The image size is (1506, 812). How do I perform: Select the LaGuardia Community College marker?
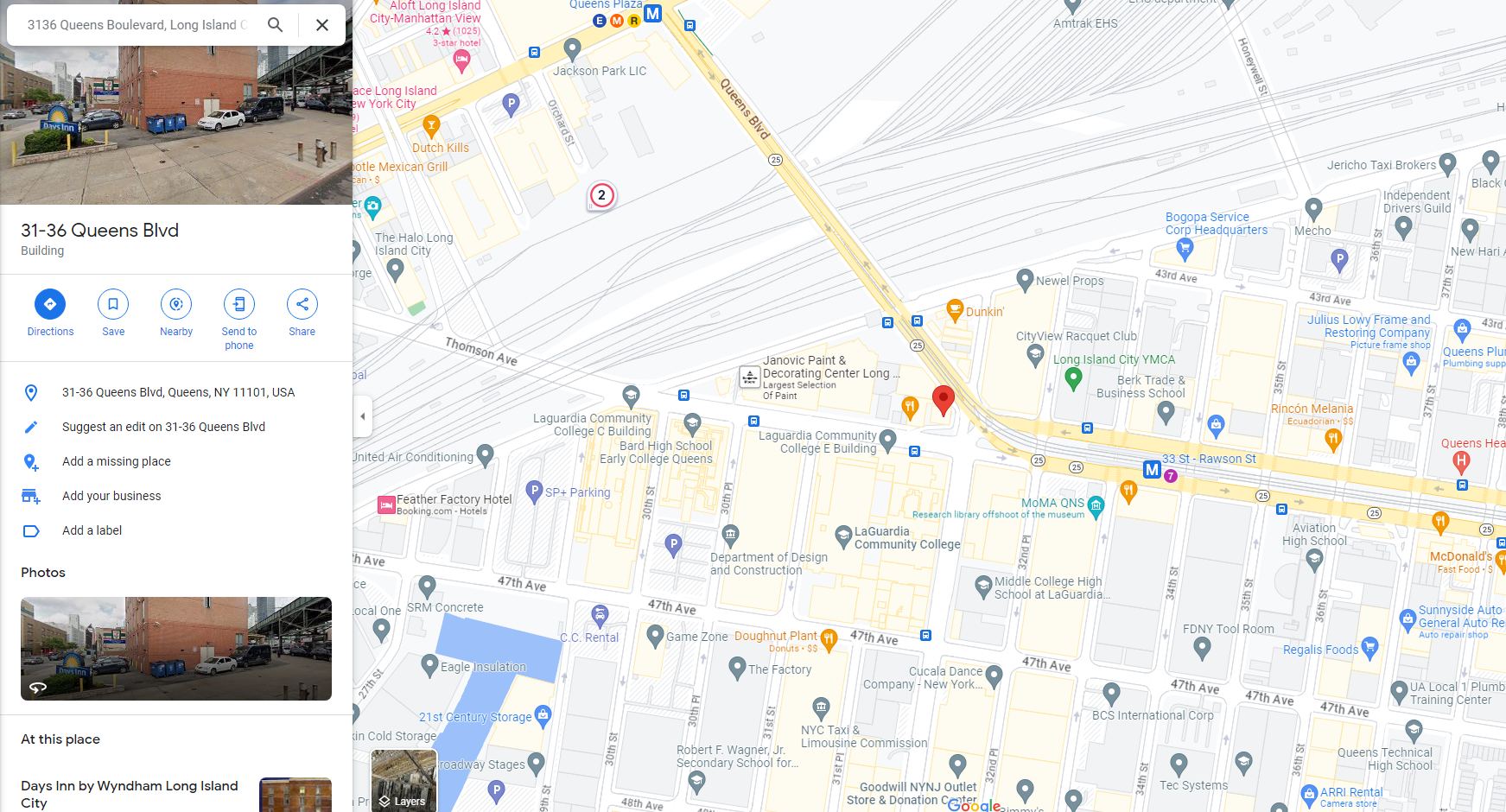[843, 536]
